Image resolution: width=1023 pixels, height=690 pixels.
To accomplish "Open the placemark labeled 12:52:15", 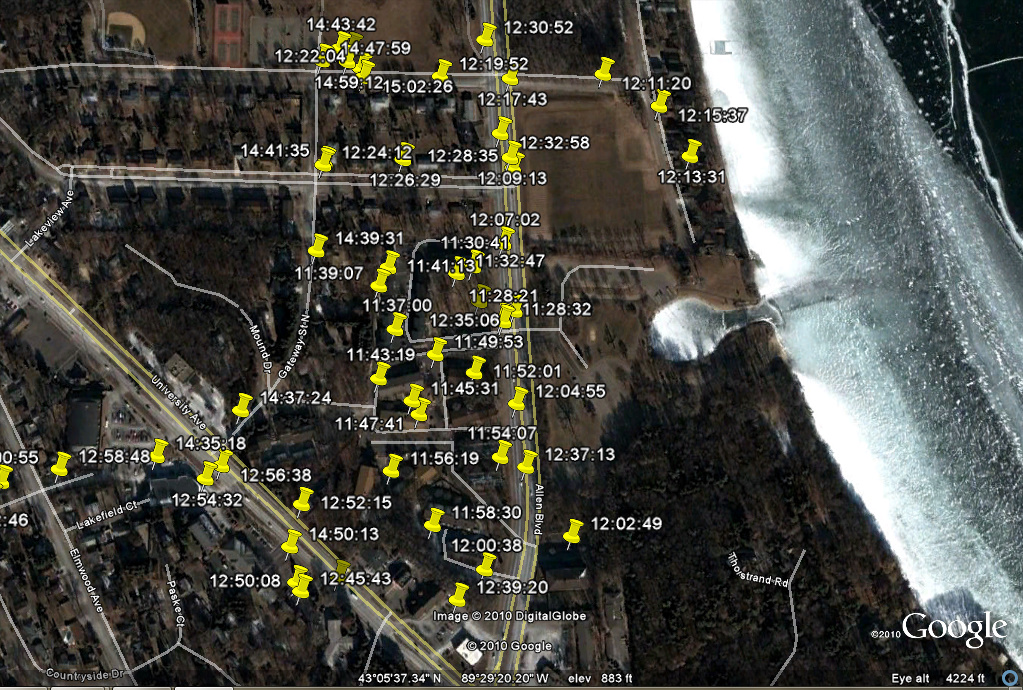I will point(304,499).
